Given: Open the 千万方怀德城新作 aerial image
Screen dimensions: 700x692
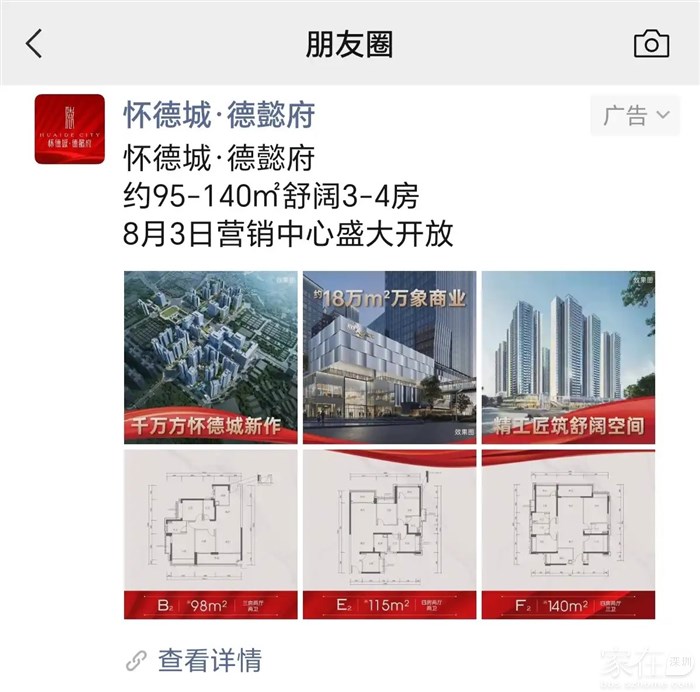Looking at the screenshot, I should 210,358.
